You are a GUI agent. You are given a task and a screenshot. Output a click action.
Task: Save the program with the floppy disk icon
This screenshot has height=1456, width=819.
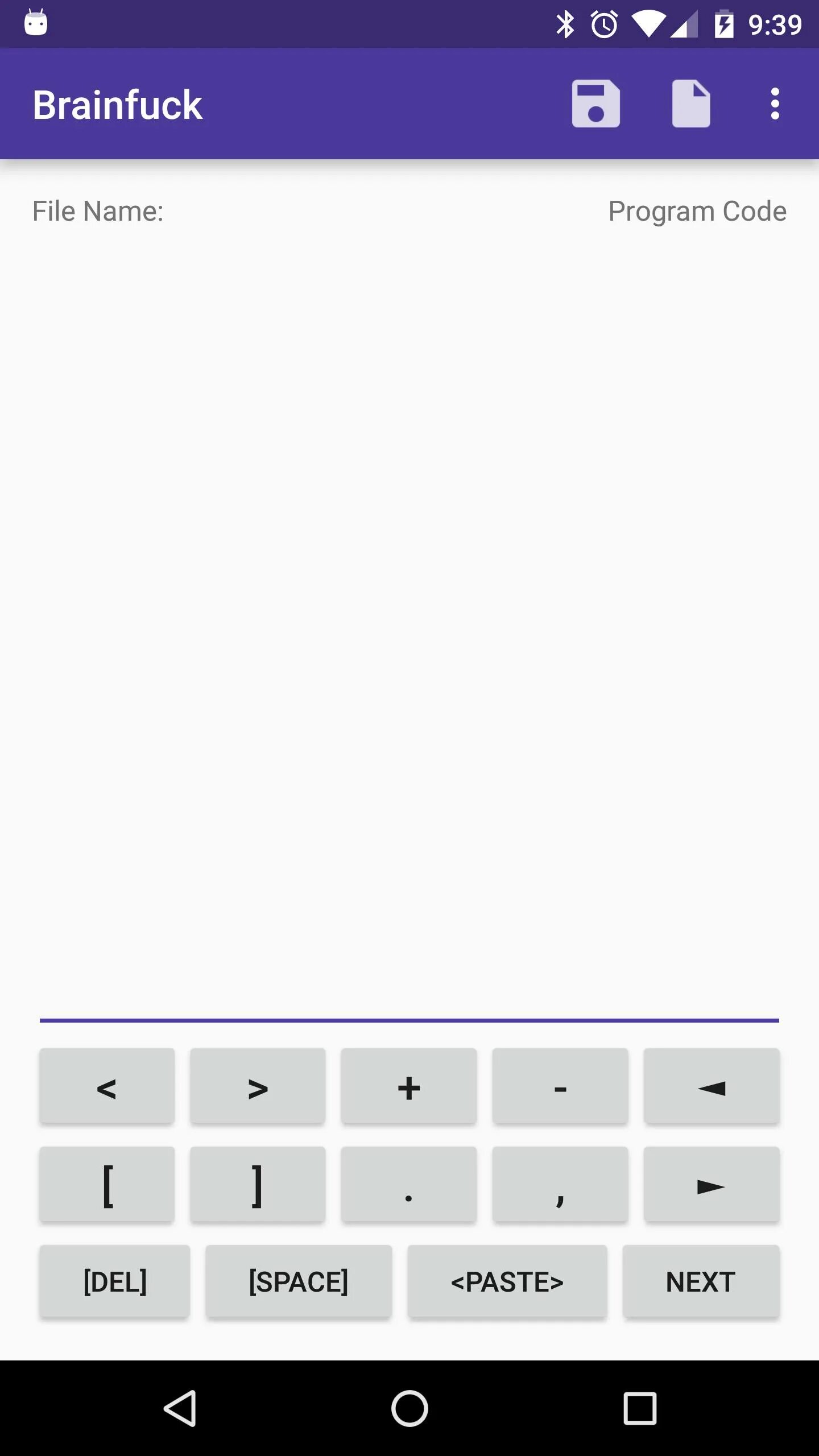[595, 104]
